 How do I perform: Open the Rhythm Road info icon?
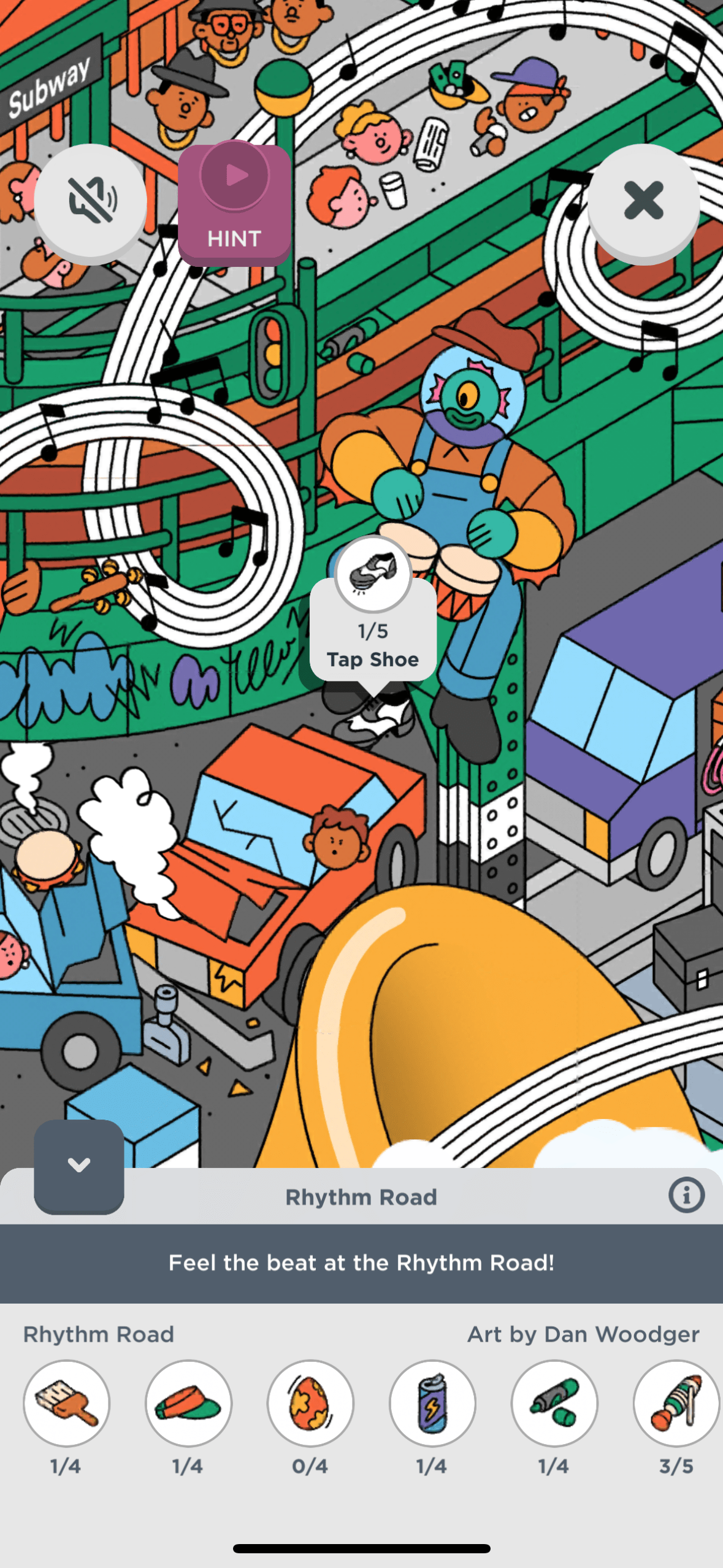686,1195
